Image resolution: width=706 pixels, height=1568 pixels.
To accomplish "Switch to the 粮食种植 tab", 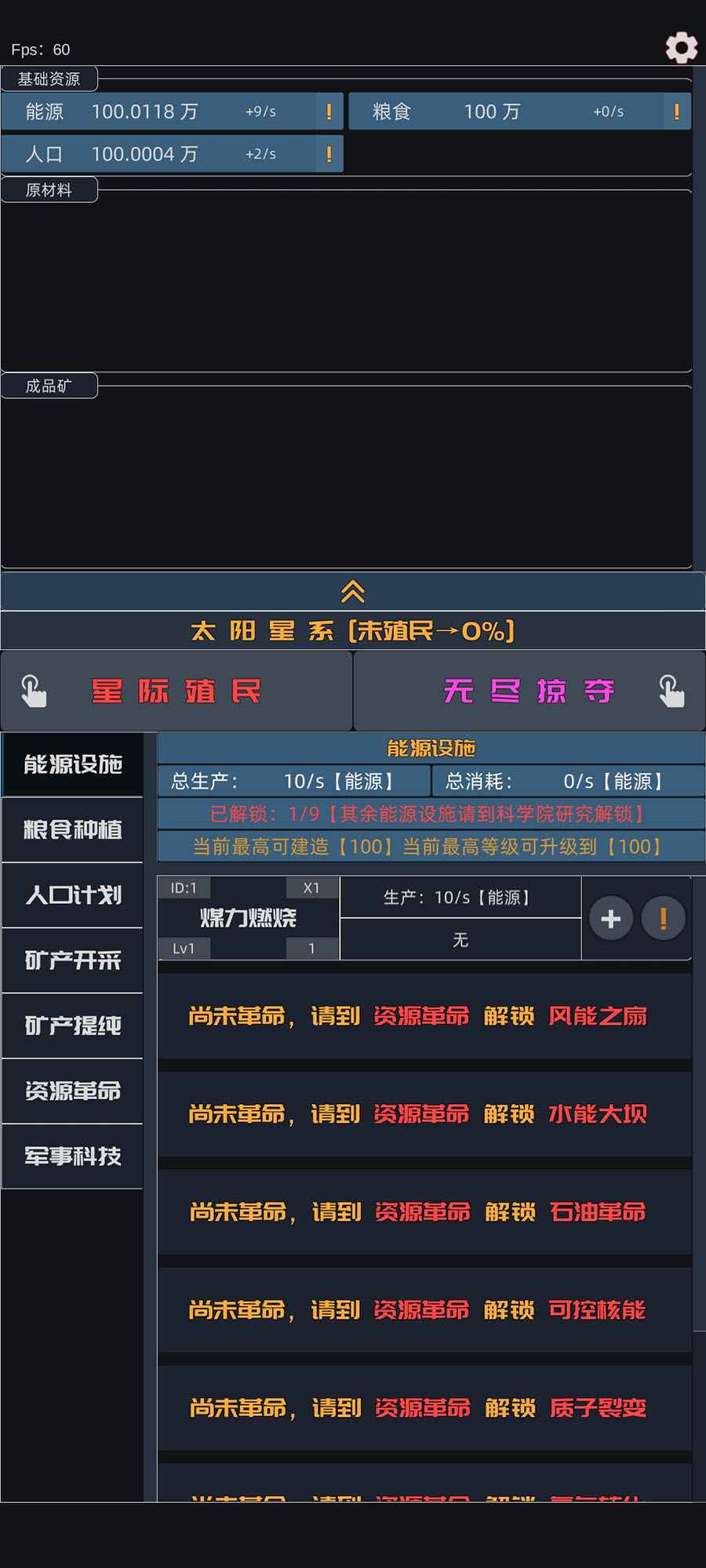I will (x=72, y=829).
